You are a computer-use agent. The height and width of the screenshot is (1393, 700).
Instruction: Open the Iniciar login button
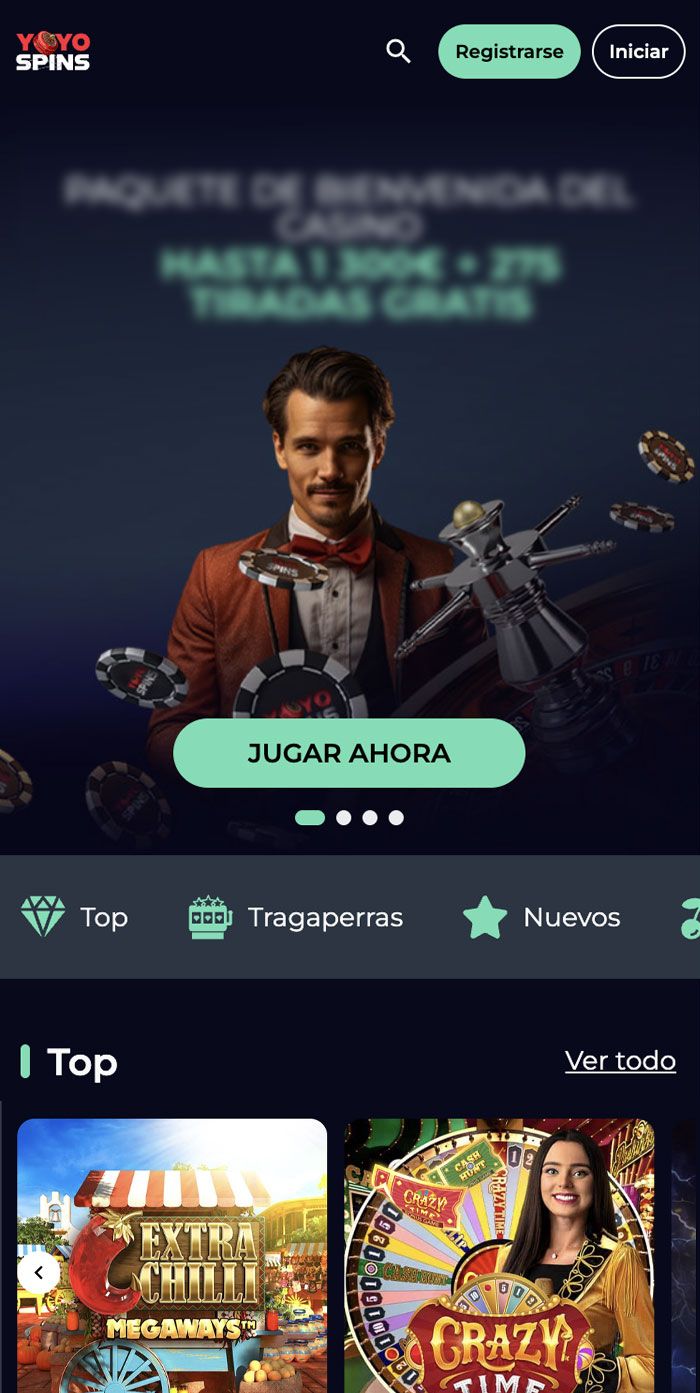(x=638, y=51)
